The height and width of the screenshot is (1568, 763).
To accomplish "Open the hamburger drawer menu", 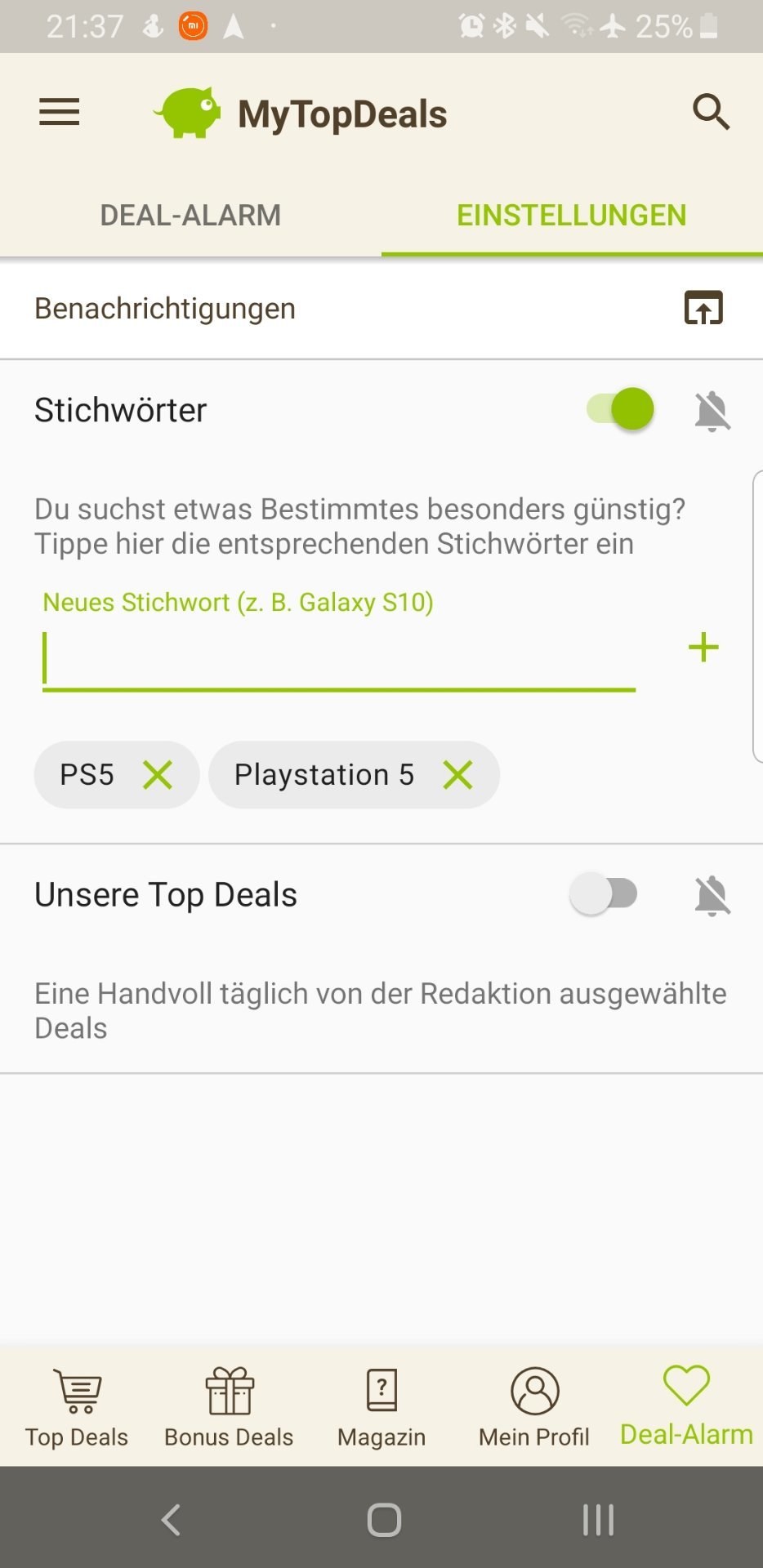I will coord(60,112).
